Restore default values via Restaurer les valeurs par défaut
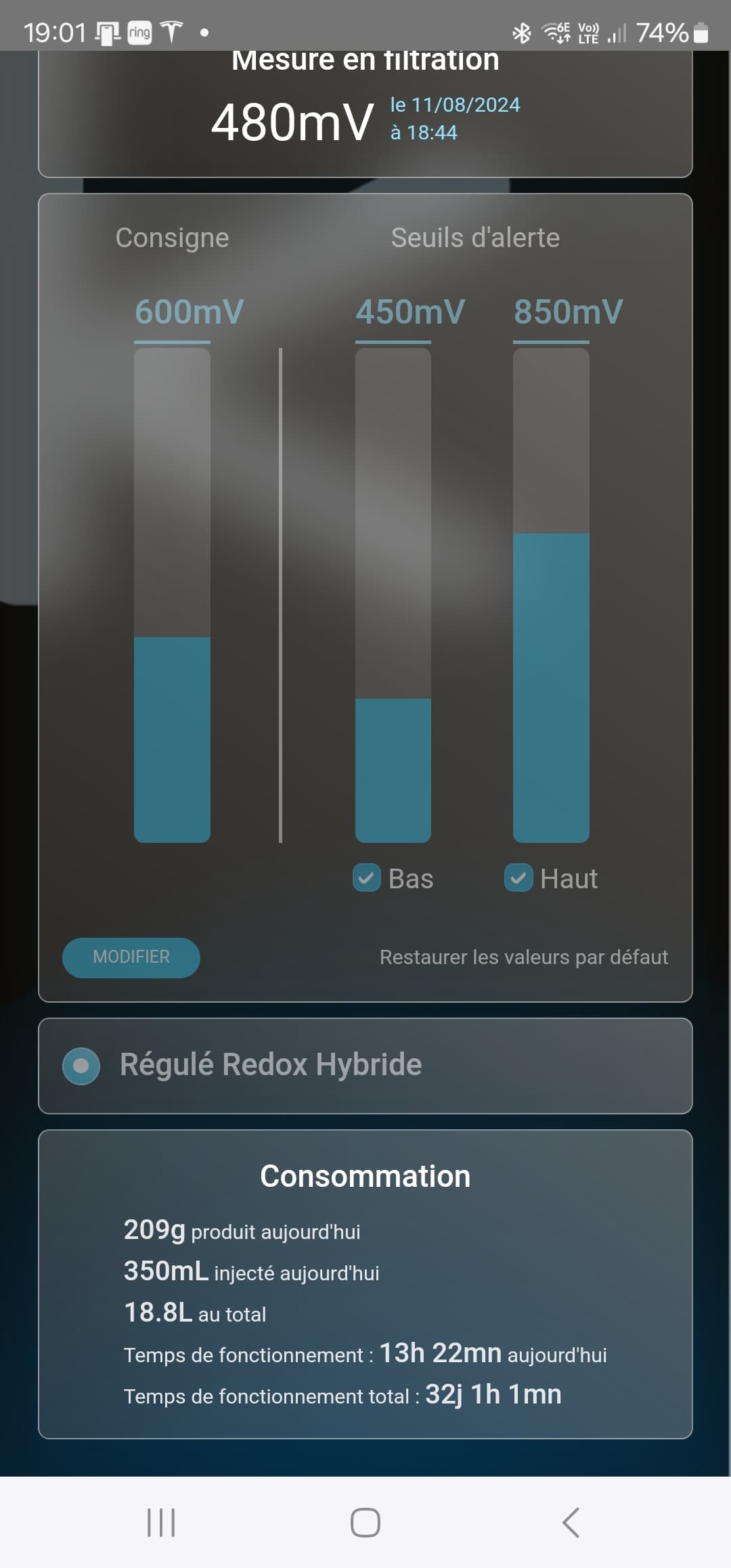 coord(523,957)
